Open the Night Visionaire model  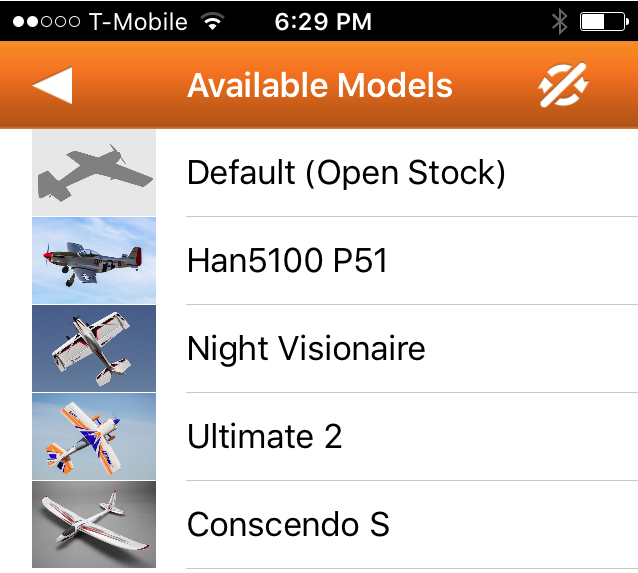point(306,349)
